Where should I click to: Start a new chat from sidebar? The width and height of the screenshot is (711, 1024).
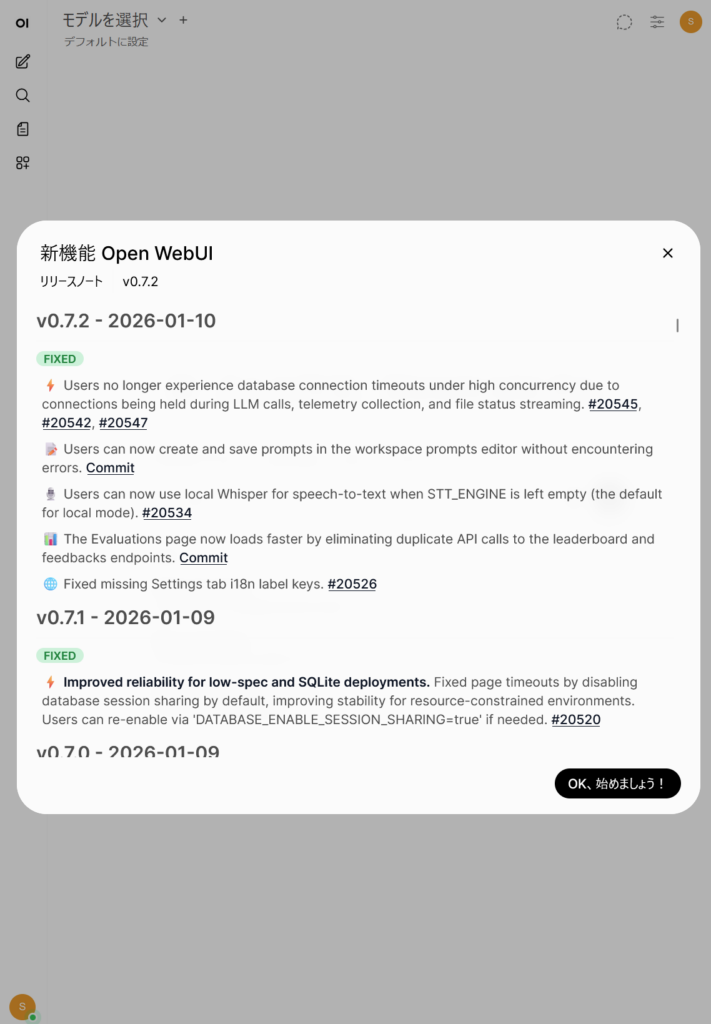tap(22, 62)
